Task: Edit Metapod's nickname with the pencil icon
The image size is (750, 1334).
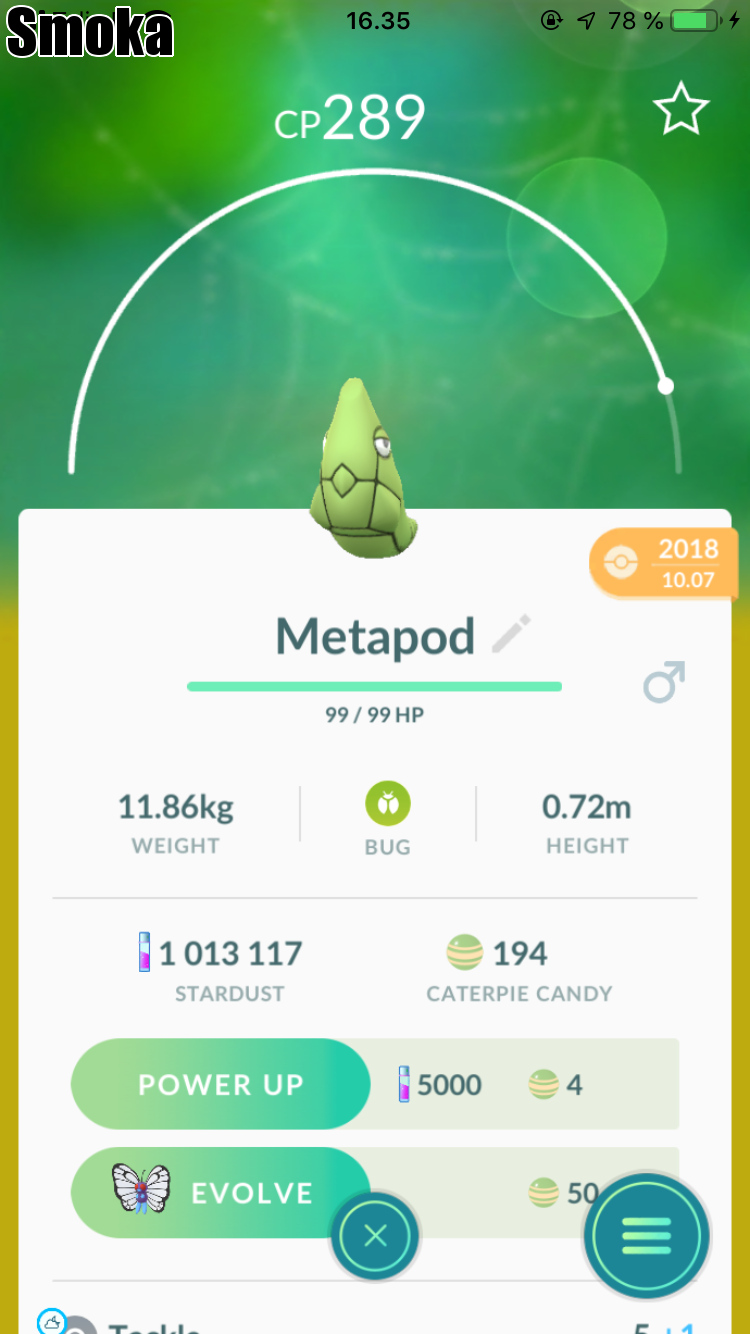Action: [512, 635]
